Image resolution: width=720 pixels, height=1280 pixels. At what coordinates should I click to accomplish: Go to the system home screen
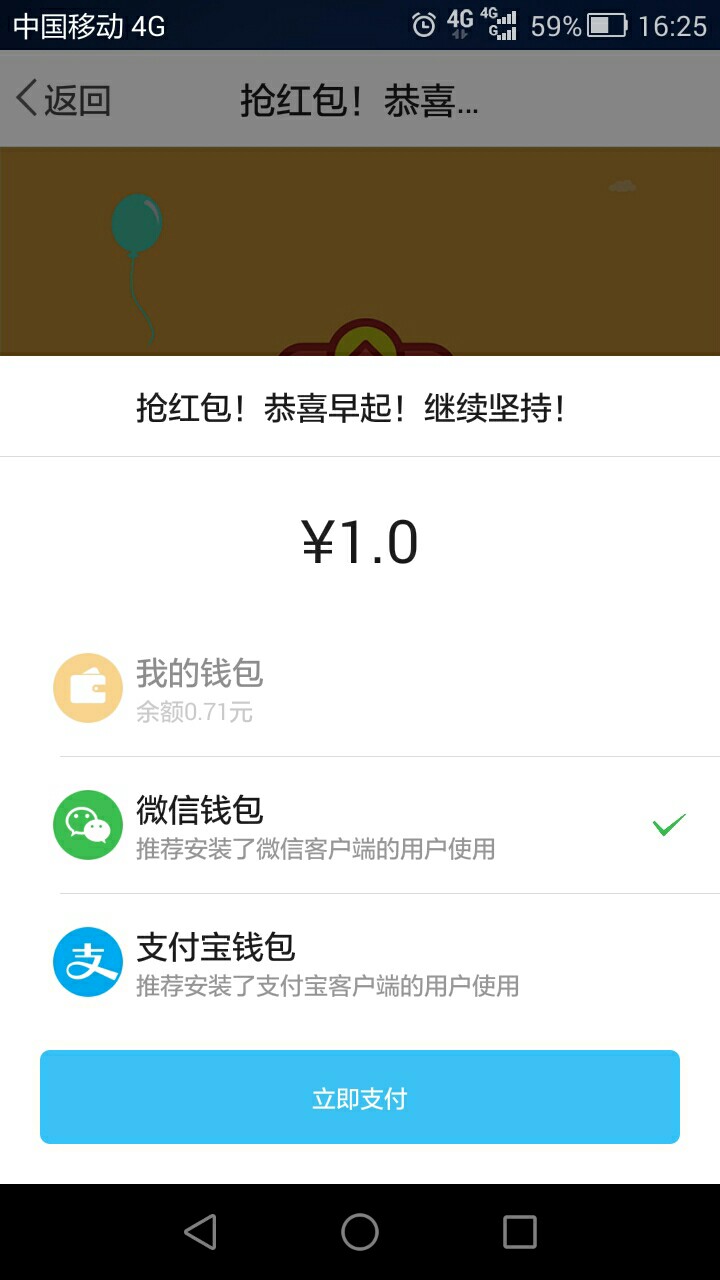click(x=360, y=1232)
